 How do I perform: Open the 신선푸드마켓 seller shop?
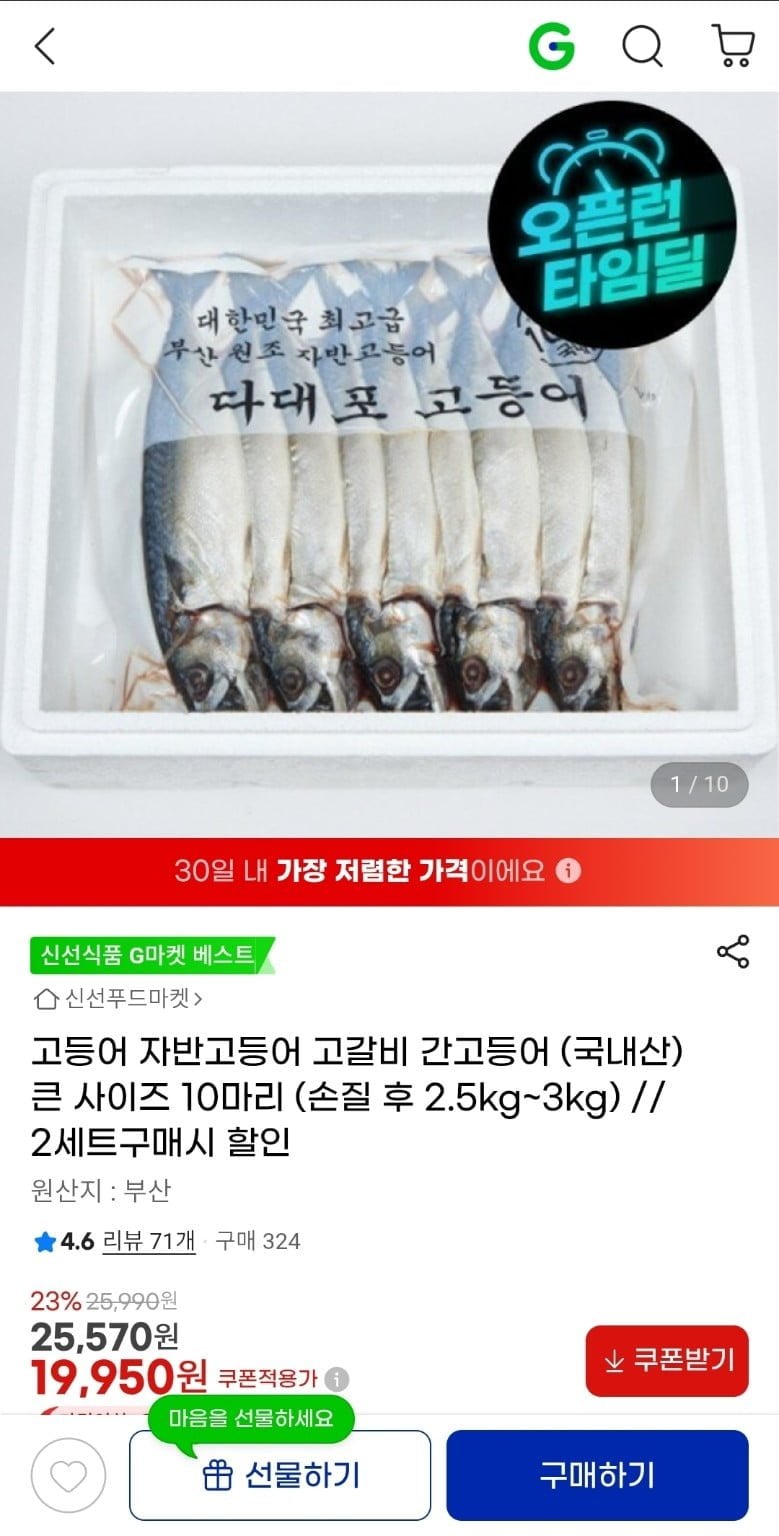(x=118, y=998)
